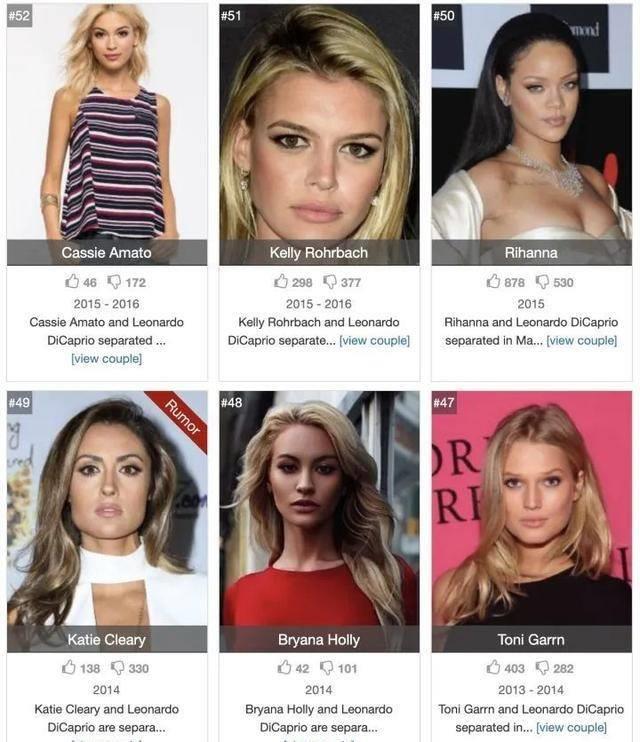The width and height of the screenshot is (640, 742).
Task: Tap view couple link under Cassie Amato
Action: coord(106,359)
